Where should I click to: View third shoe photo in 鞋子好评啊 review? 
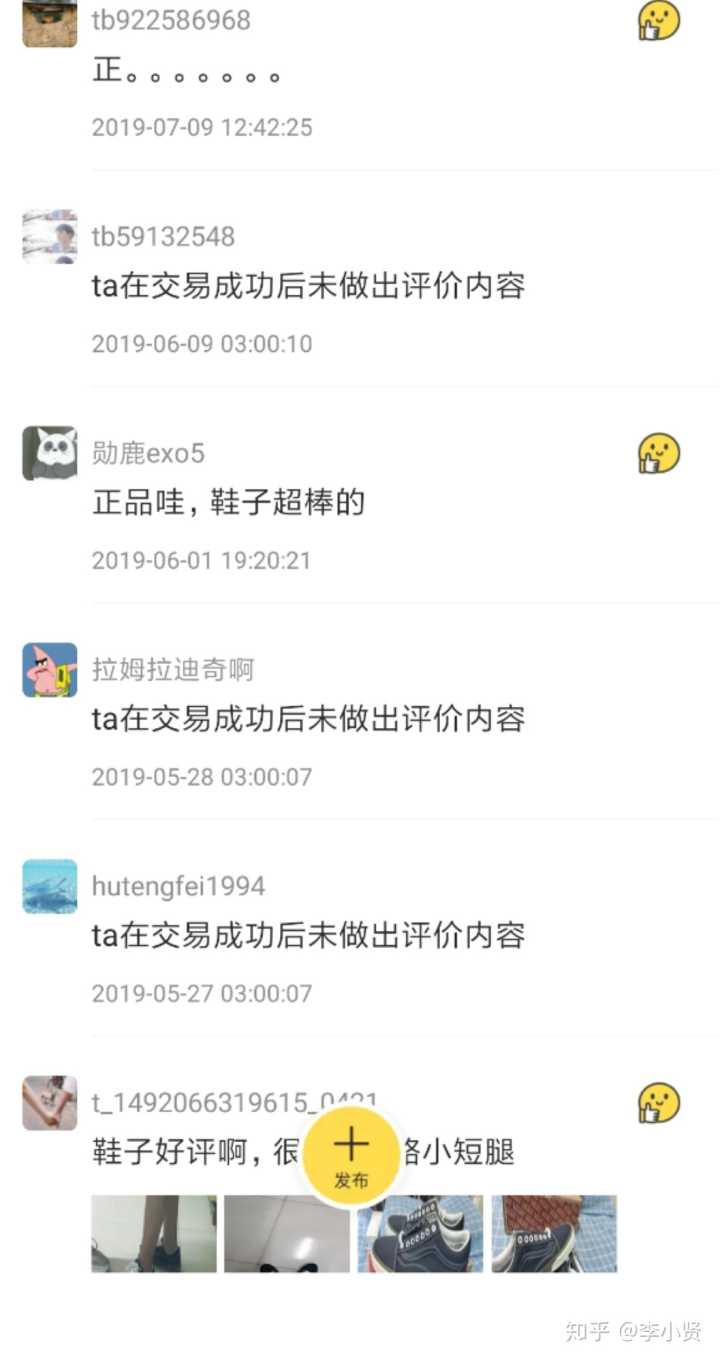pyautogui.click(x=420, y=1233)
